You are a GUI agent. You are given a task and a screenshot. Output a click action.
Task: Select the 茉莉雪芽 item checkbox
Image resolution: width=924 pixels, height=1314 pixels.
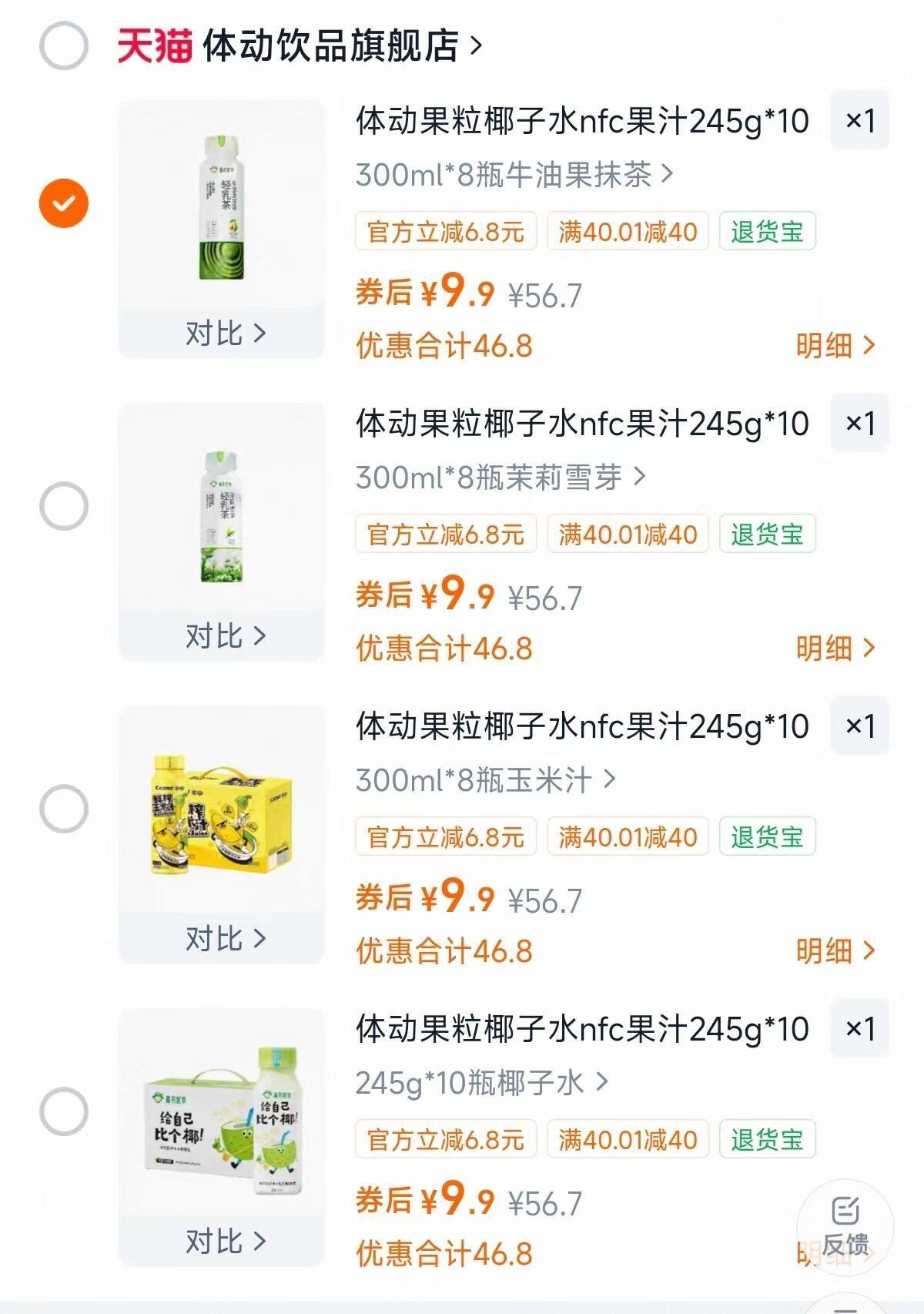coord(64,506)
